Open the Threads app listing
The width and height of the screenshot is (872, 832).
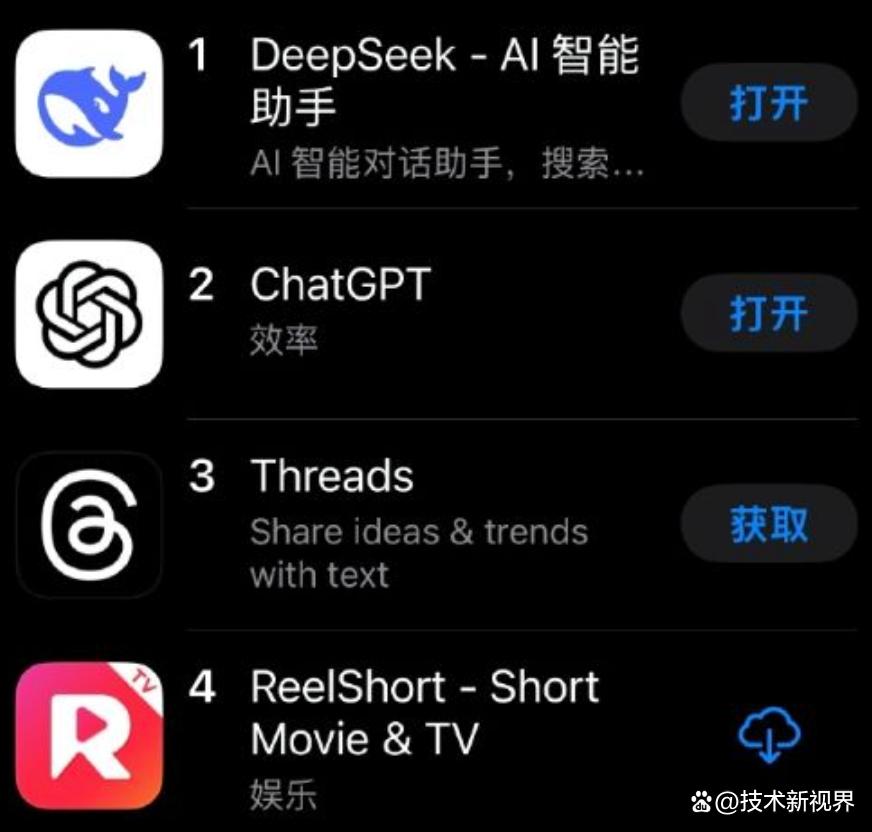pyautogui.click(x=332, y=477)
